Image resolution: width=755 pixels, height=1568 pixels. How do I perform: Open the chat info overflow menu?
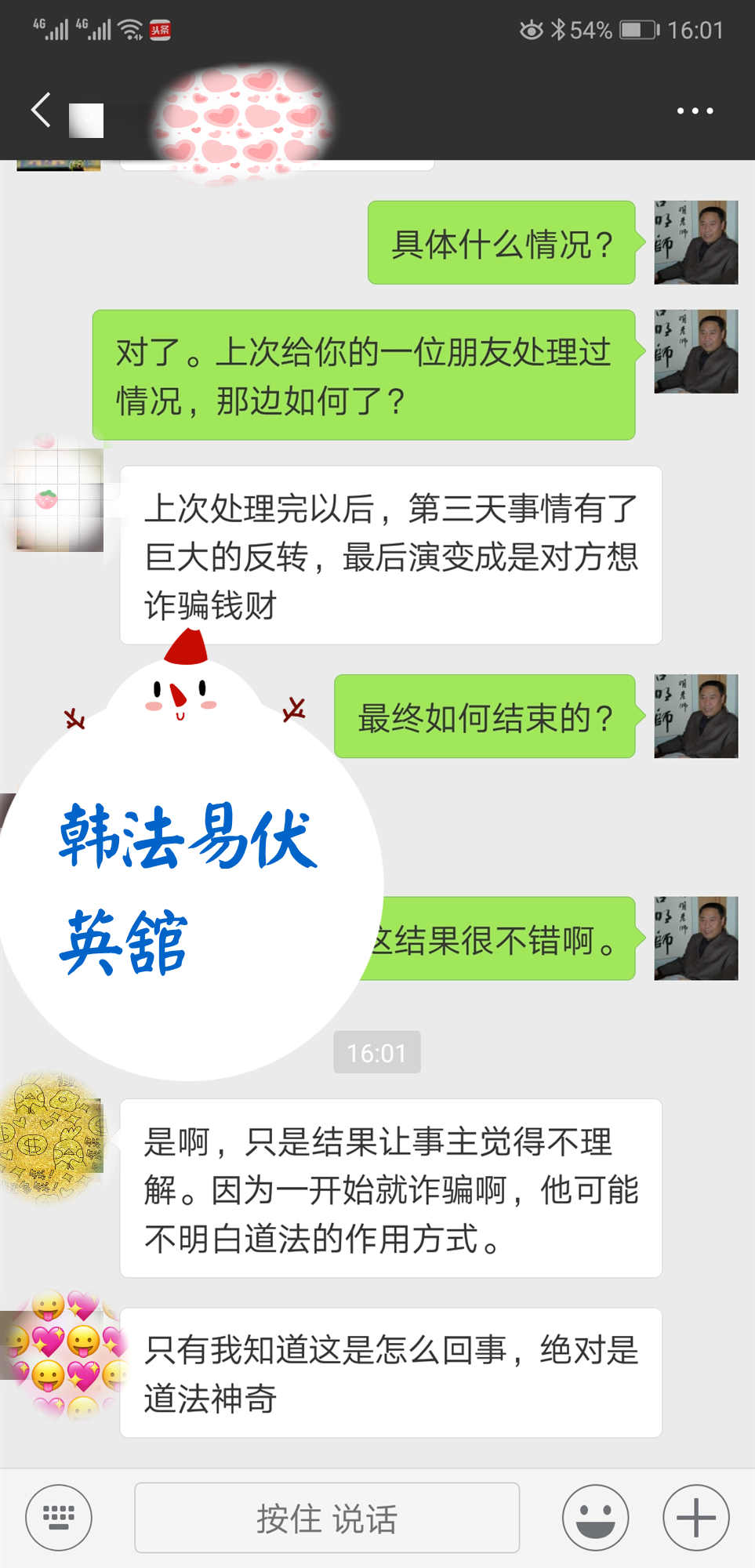coord(695,111)
